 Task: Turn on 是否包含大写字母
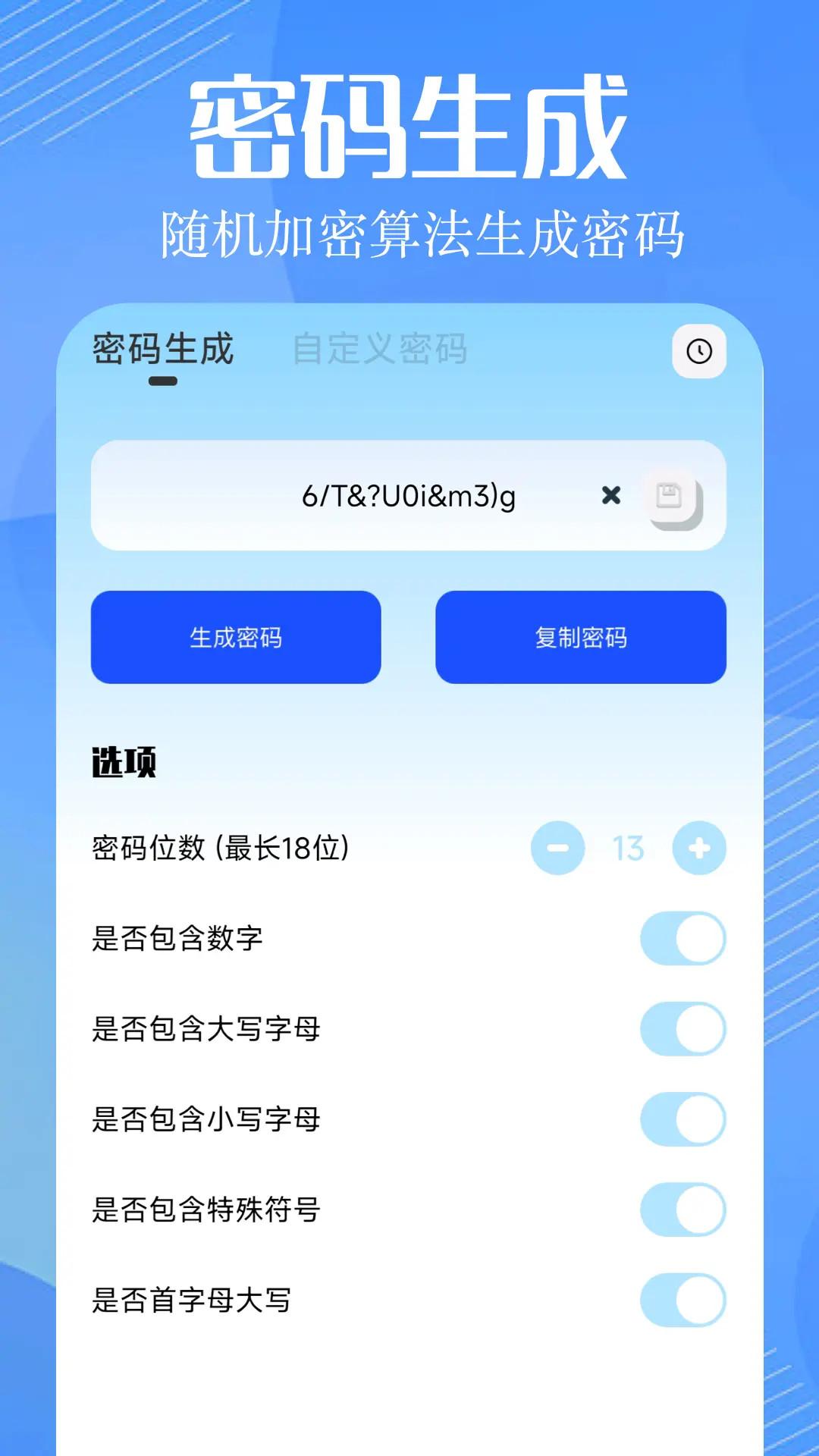click(x=683, y=1029)
